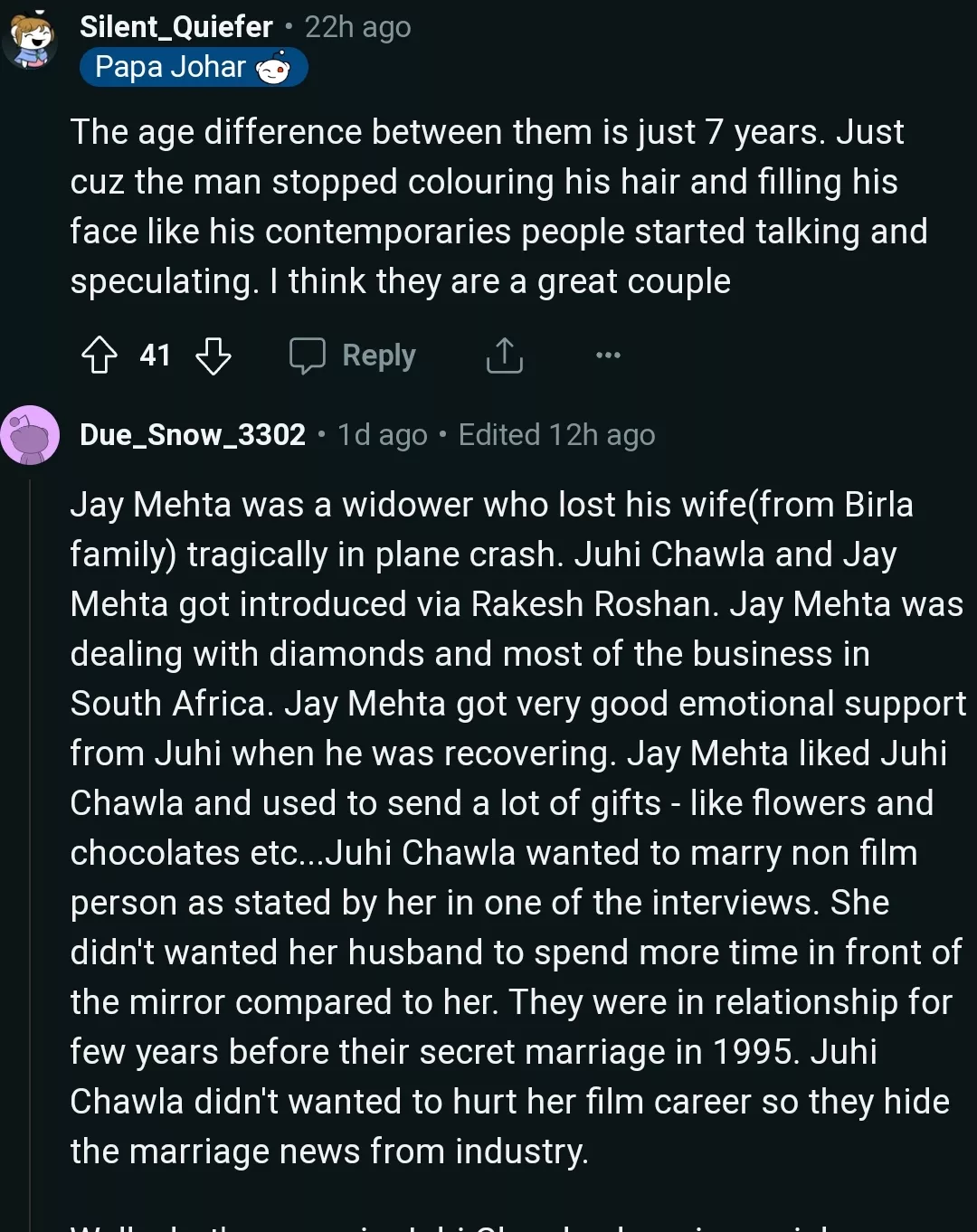The height and width of the screenshot is (1232, 977).
Task: Open overflow menu on Silent_Quiefer's comment
Action: (x=608, y=355)
